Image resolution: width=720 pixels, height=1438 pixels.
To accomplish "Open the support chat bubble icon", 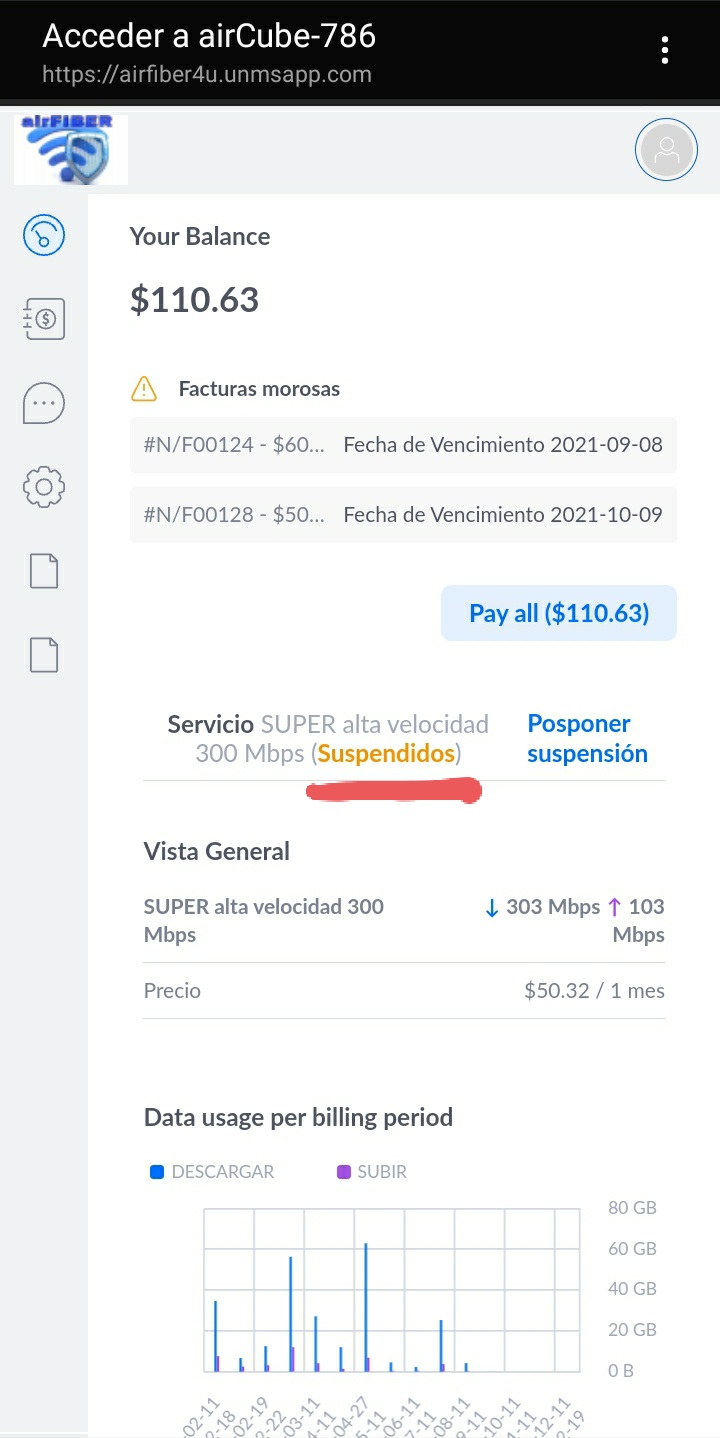I will coord(44,403).
